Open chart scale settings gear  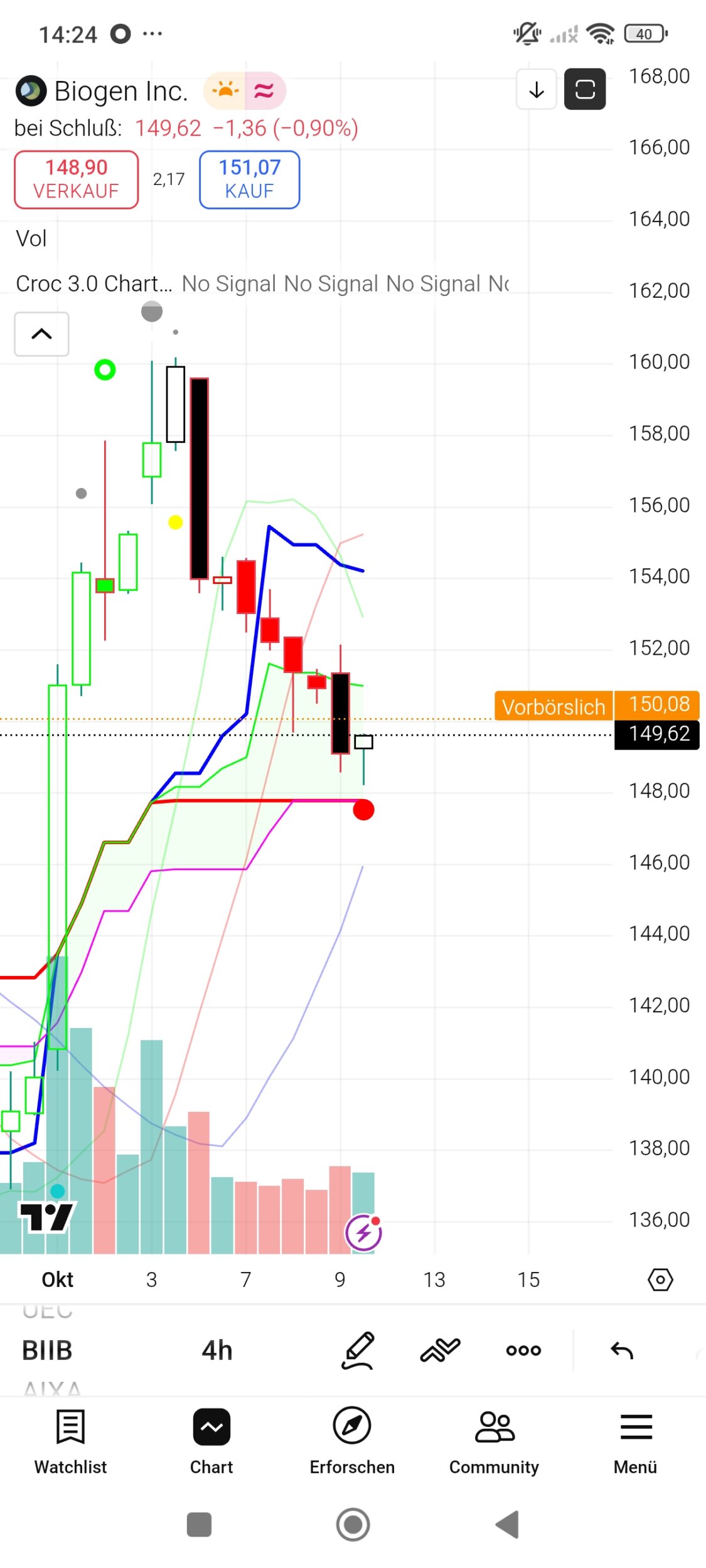660,1279
